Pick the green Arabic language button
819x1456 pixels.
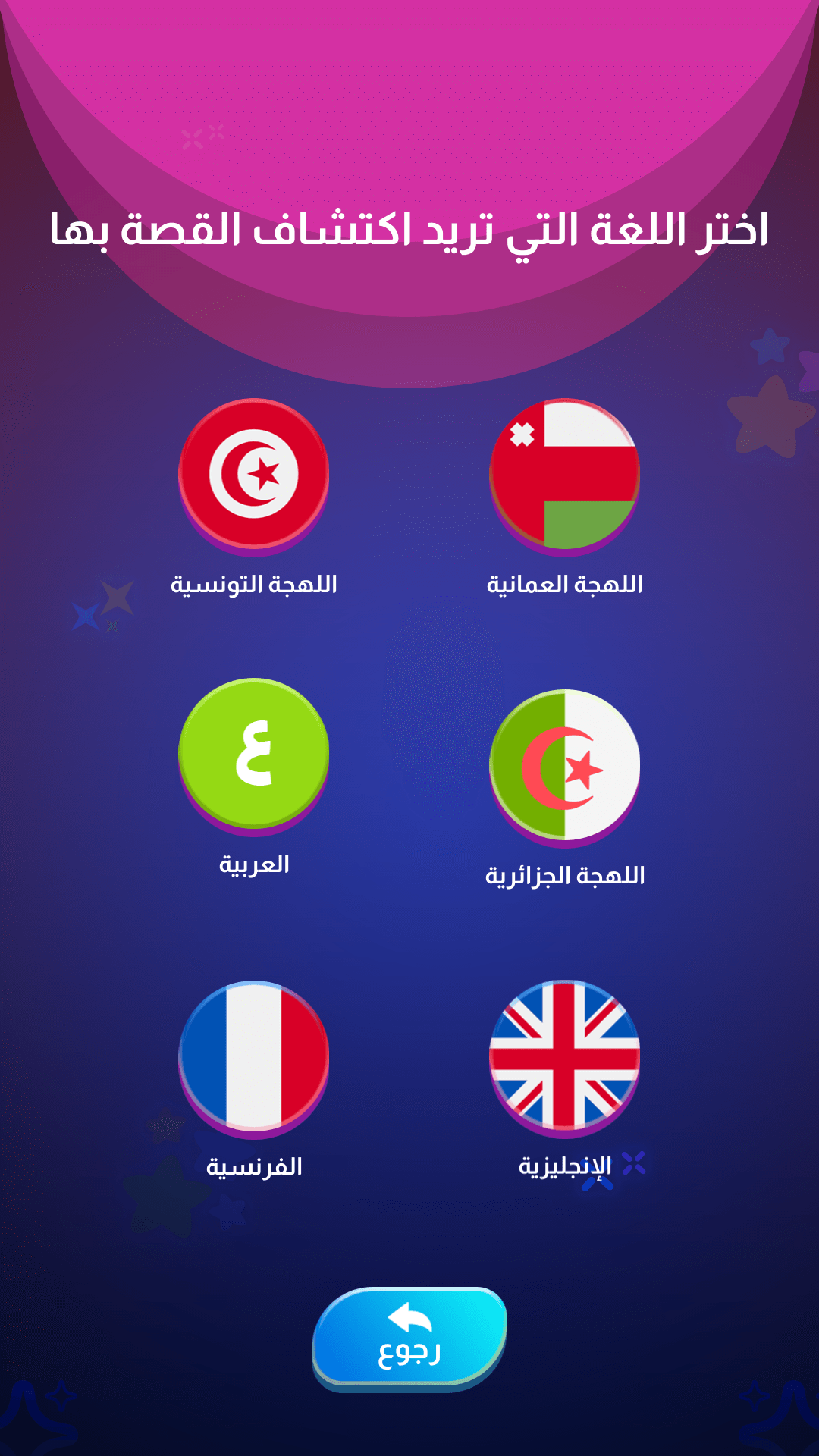pos(253,753)
